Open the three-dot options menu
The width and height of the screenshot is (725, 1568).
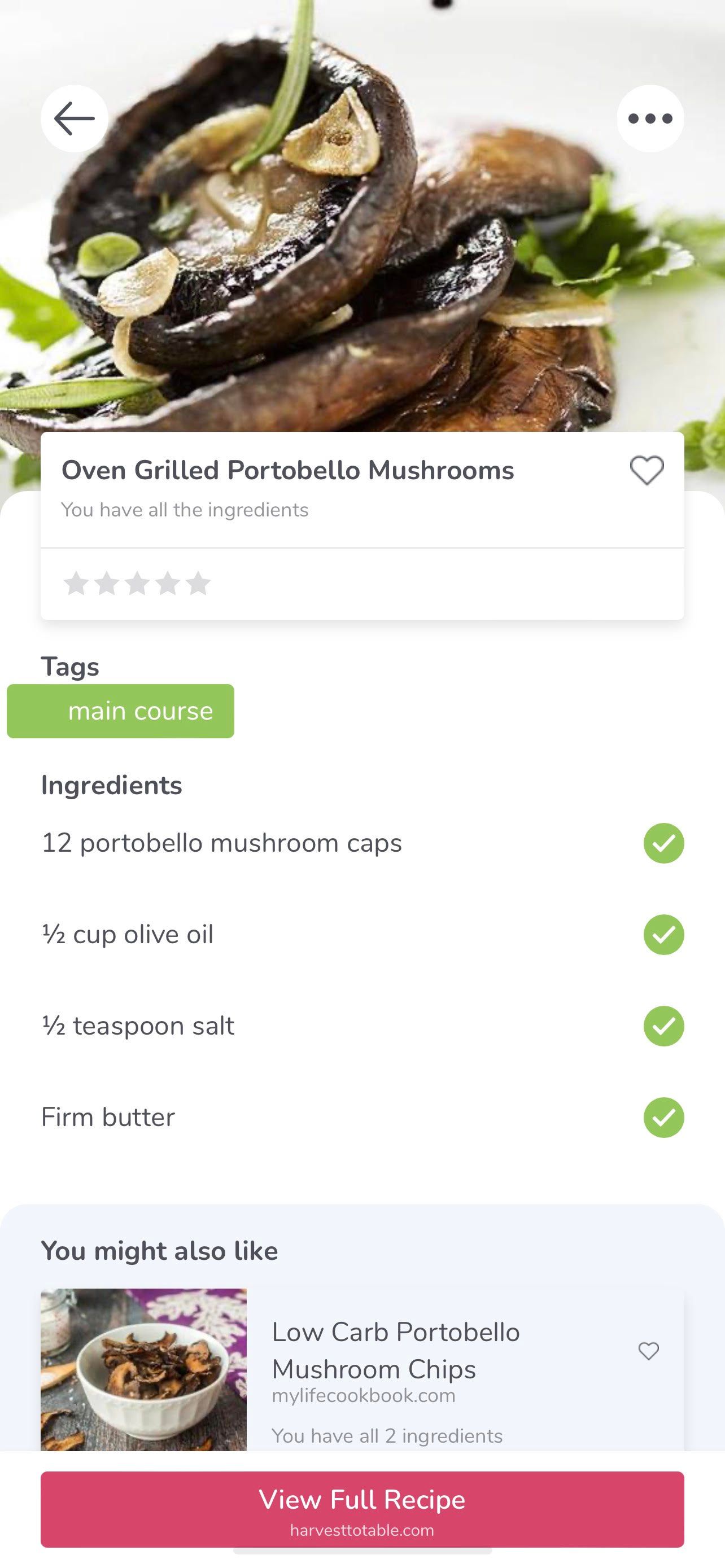[650, 118]
